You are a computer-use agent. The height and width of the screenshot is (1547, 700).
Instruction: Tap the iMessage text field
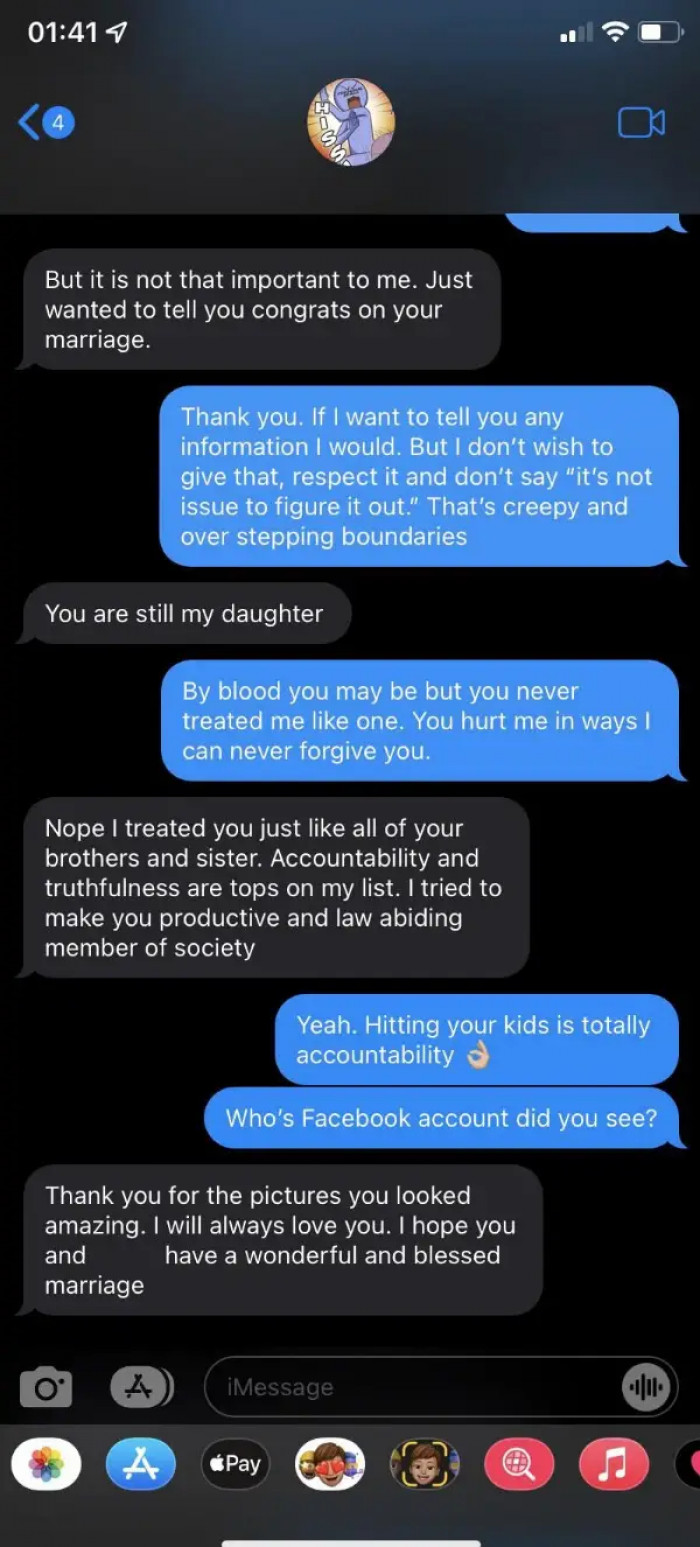(410, 1387)
